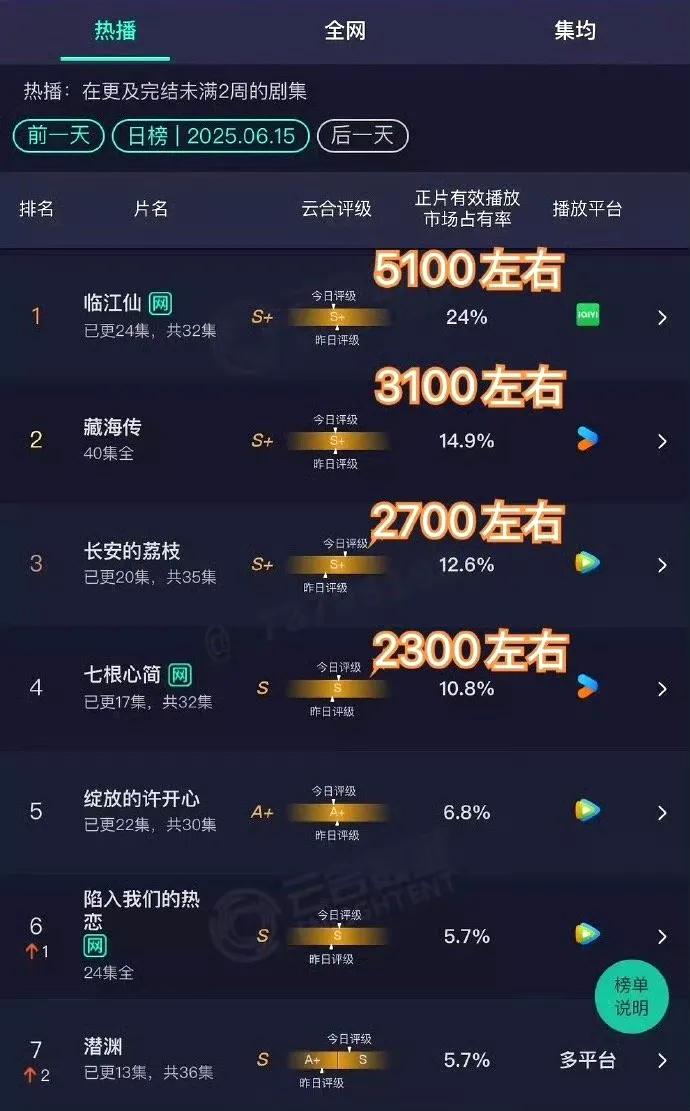Switch to the 全网 tab
The width and height of the screenshot is (690, 1111).
(x=345, y=31)
